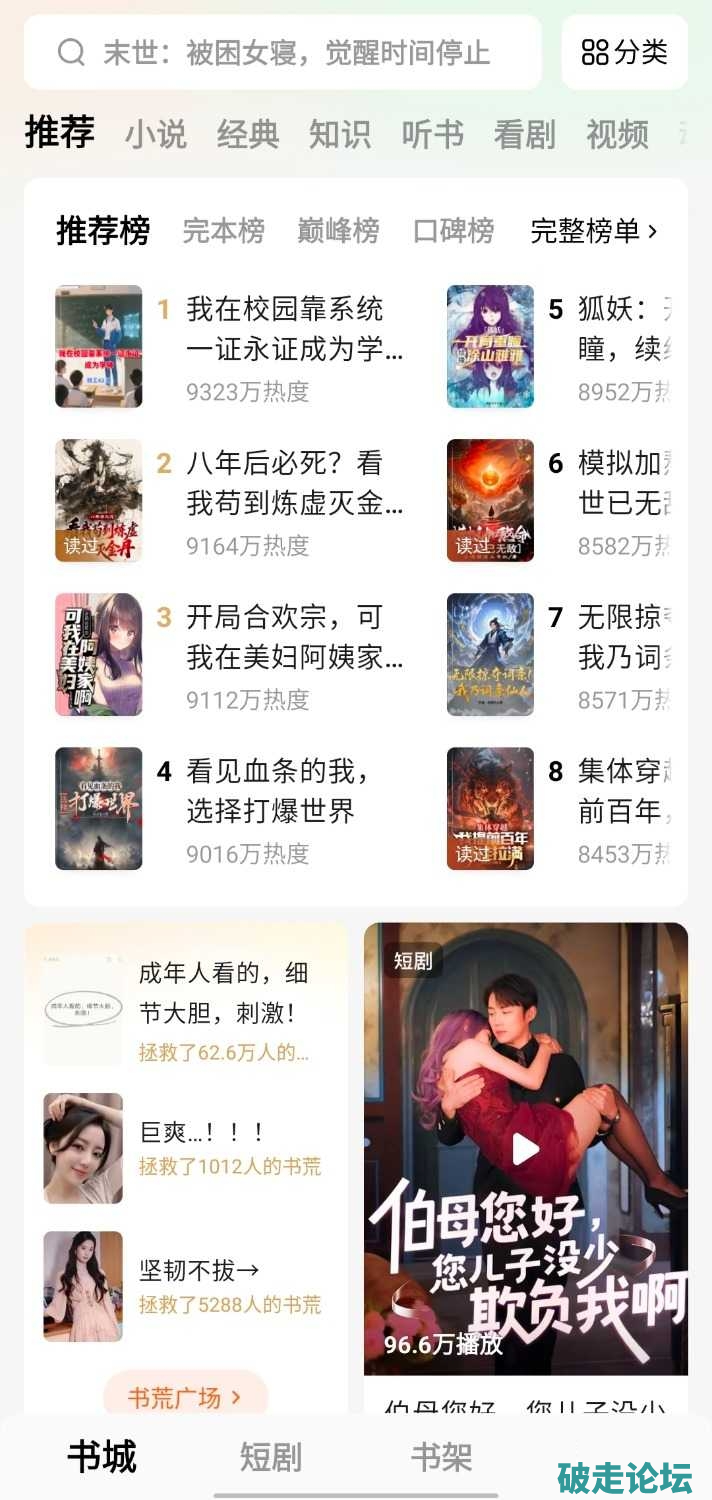Show the 口碑榜 ranking list
The image size is (712, 1500).
(454, 231)
